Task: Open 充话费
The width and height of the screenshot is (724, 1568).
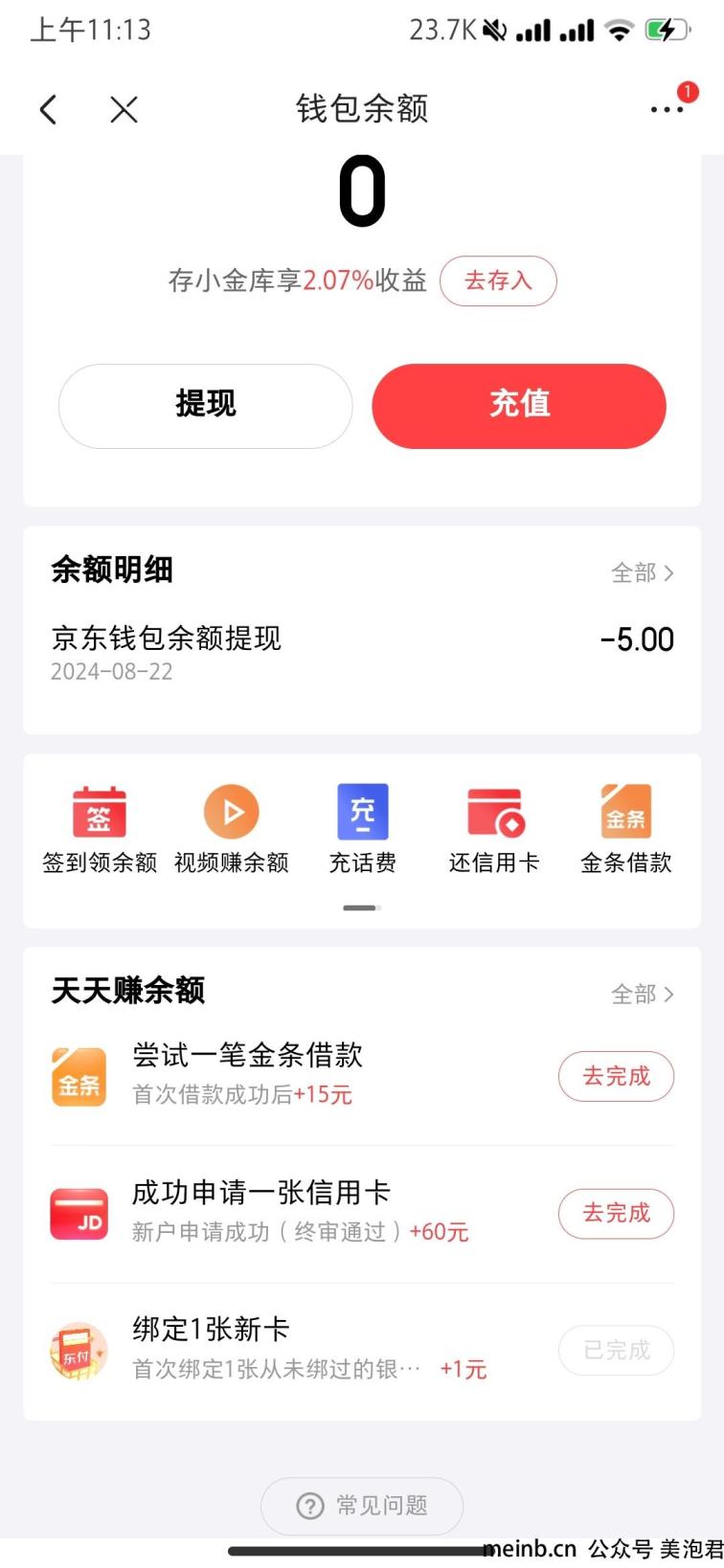Action: coord(362,830)
